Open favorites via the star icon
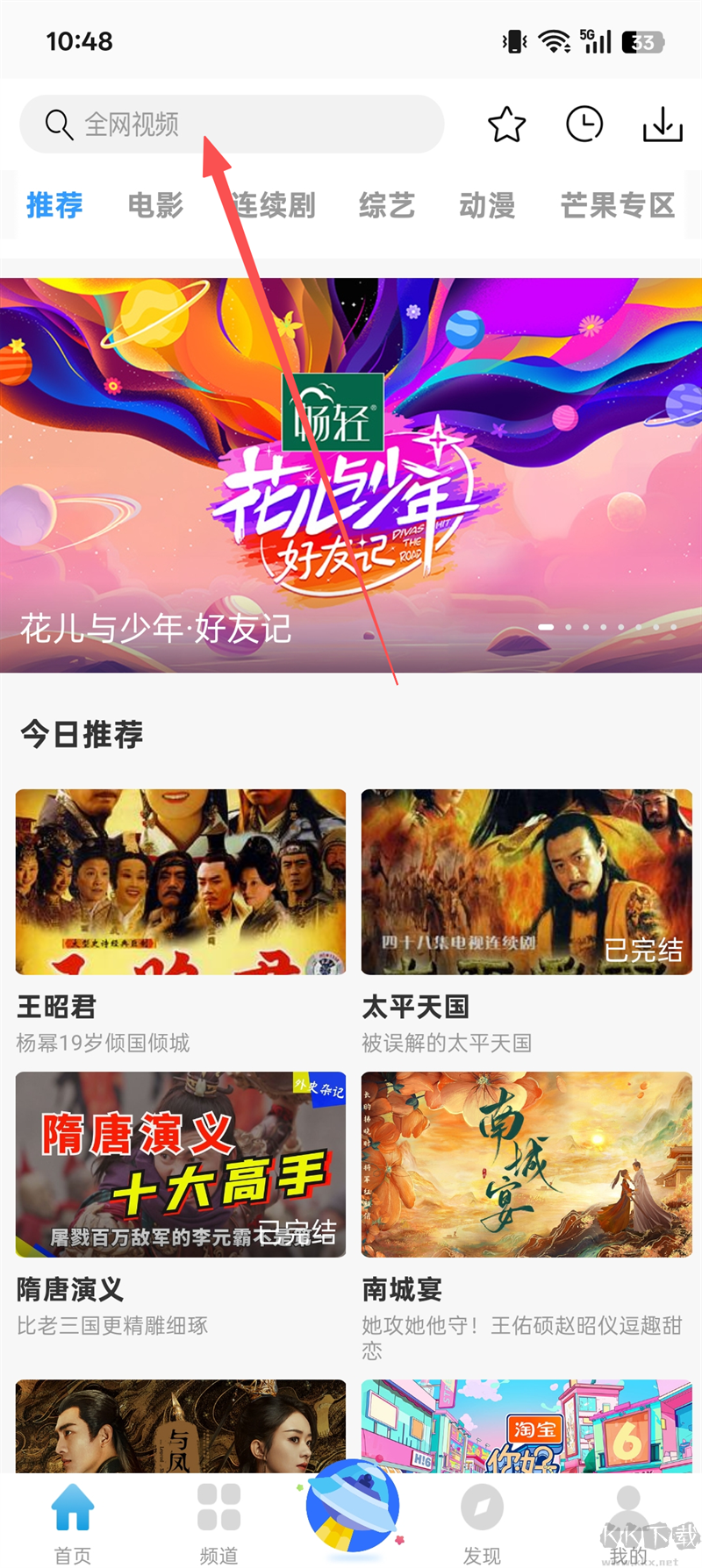 click(506, 125)
